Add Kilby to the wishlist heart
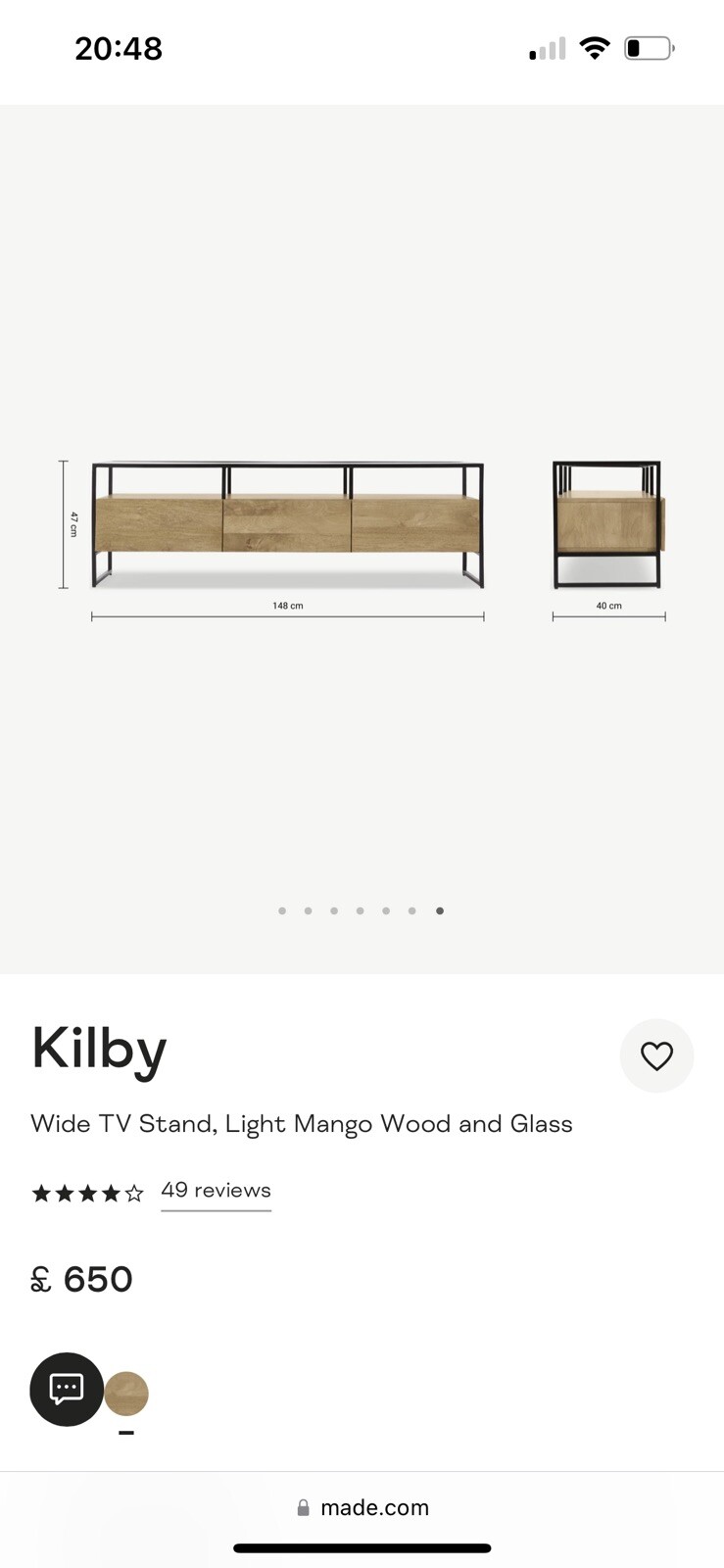This screenshot has width=724, height=1568. pyautogui.click(x=656, y=1055)
